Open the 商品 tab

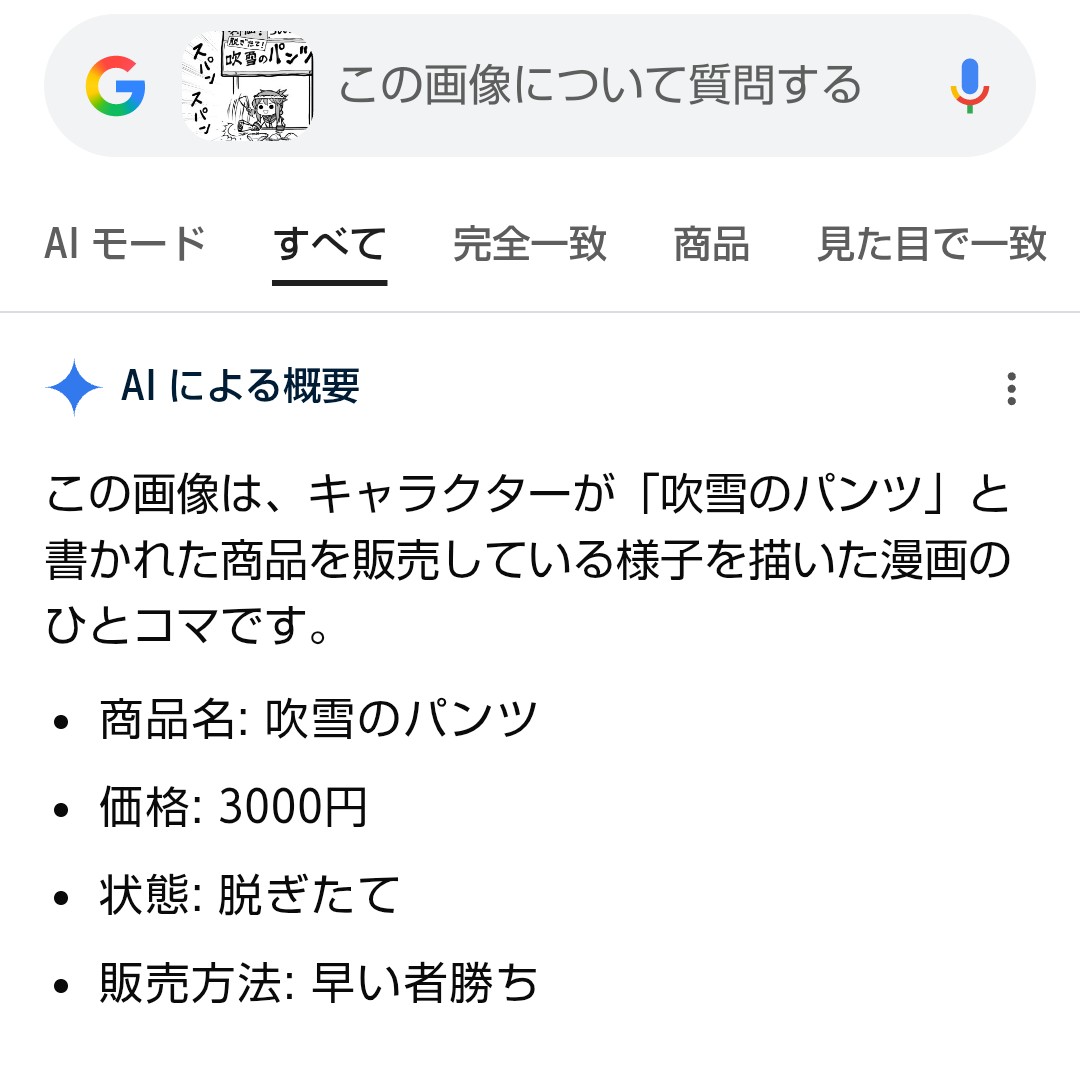pos(711,244)
